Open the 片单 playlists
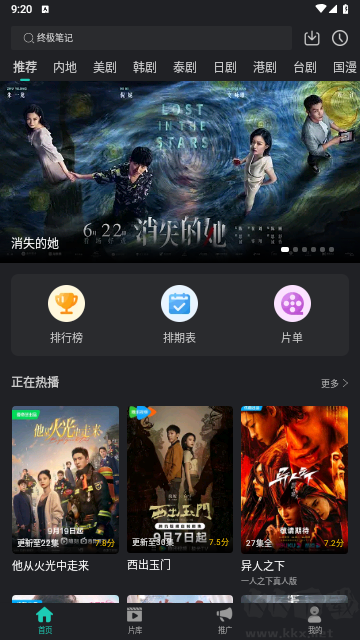Screen dimensions: 360x640 click(292, 314)
